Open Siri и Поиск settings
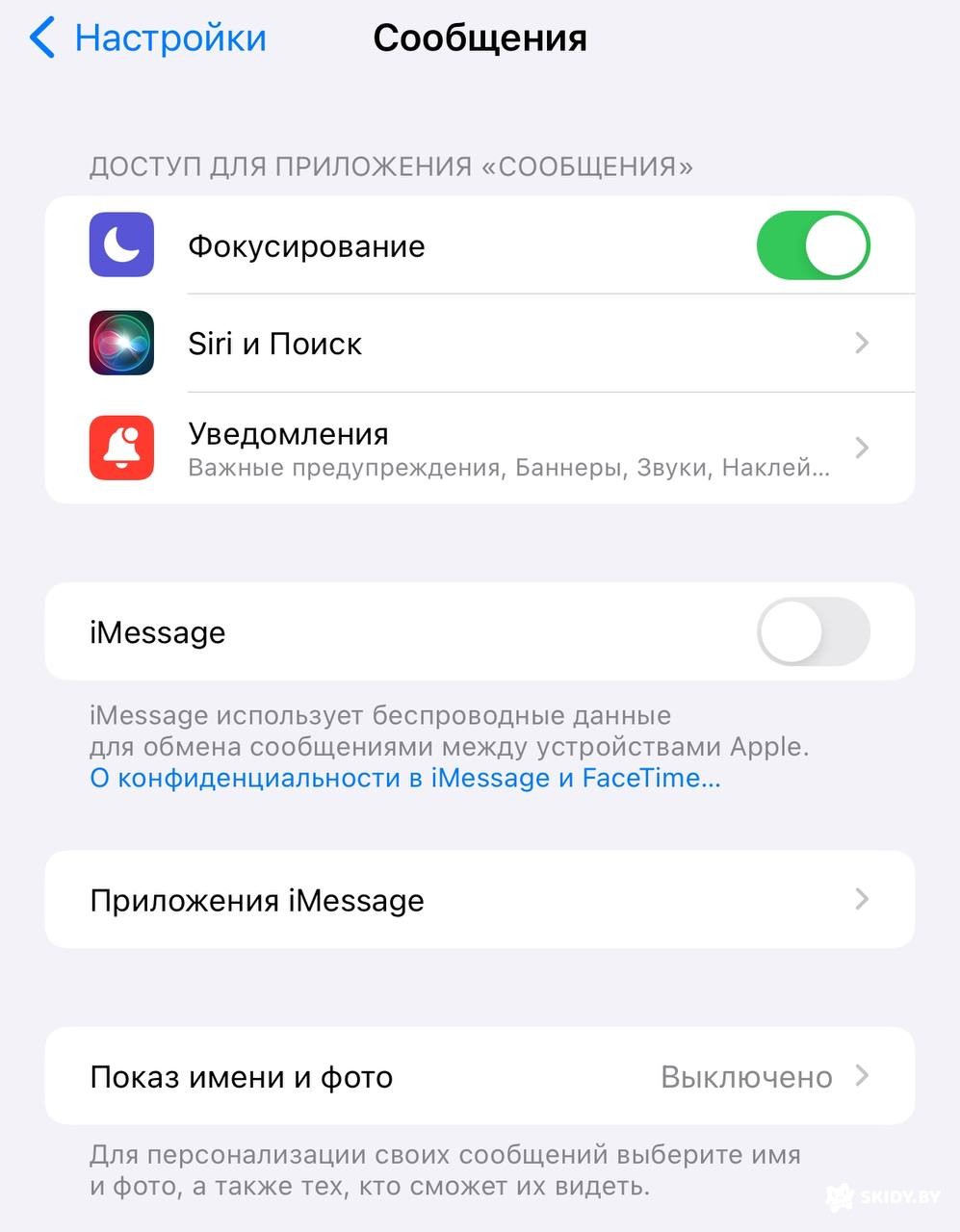This screenshot has width=960, height=1232. coord(480,344)
